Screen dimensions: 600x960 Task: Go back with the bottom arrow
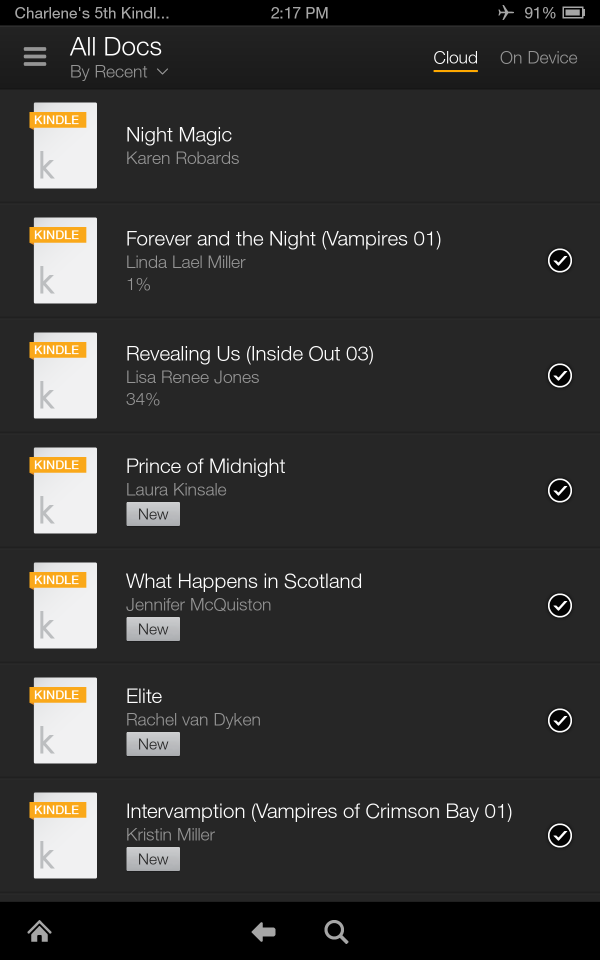point(264,932)
